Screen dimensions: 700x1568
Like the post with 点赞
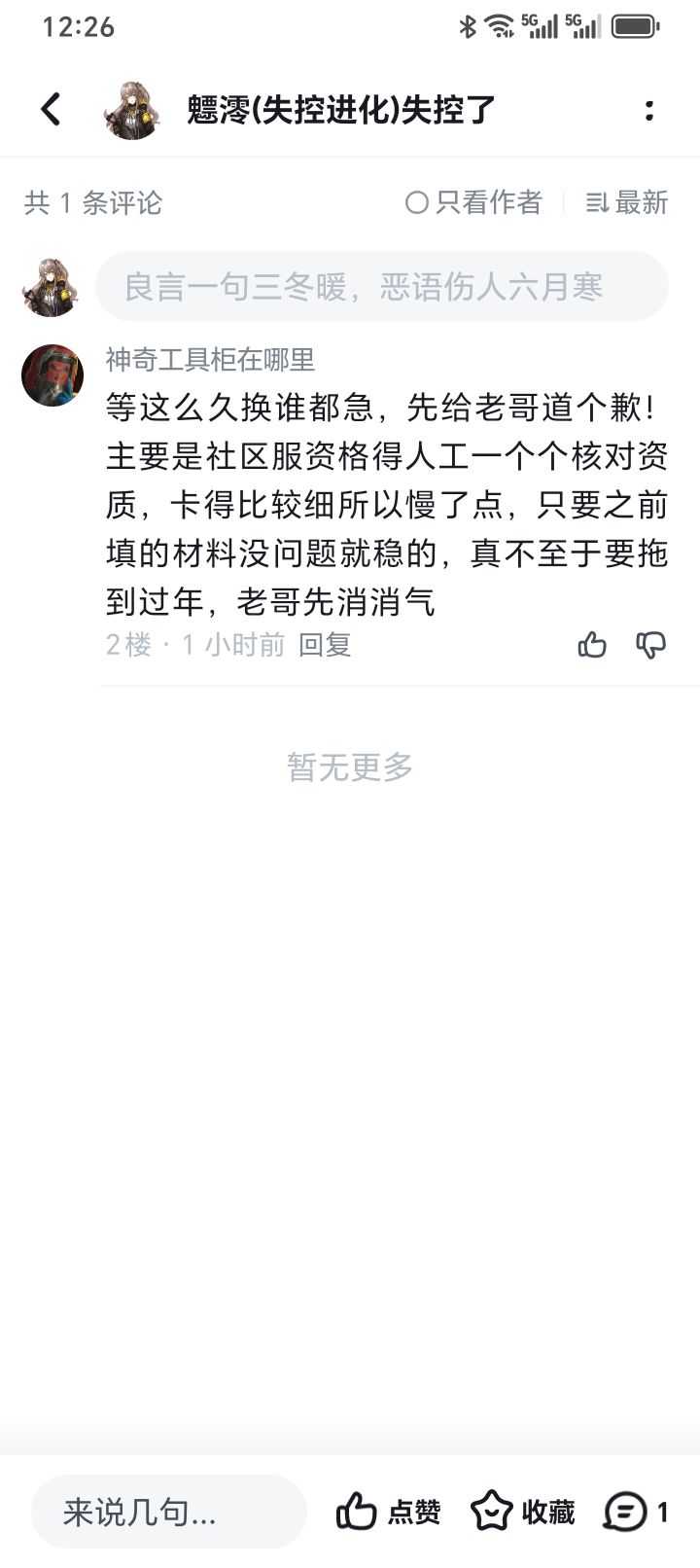click(x=388, y=1512)
